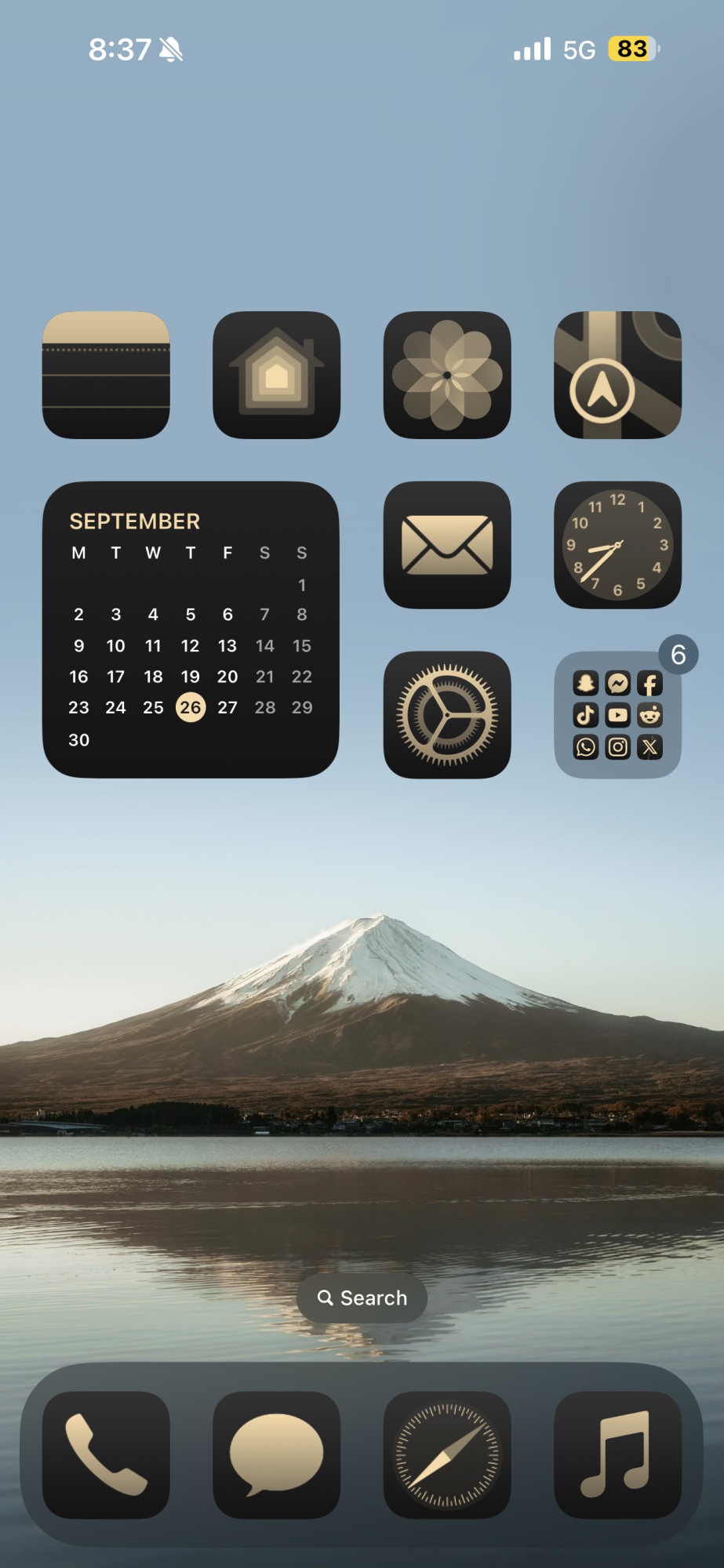Launch the Home app
Image resolution: width=724 pixels, height=1568 pixels.
coord(276,375)
